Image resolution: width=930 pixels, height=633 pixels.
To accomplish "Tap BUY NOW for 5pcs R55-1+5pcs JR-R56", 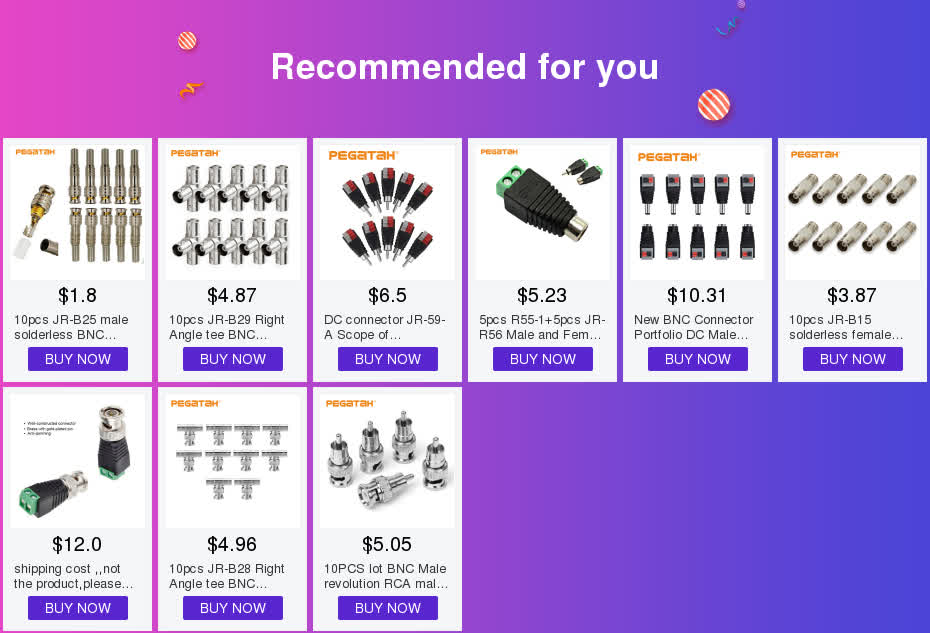I will pos(542,359).
